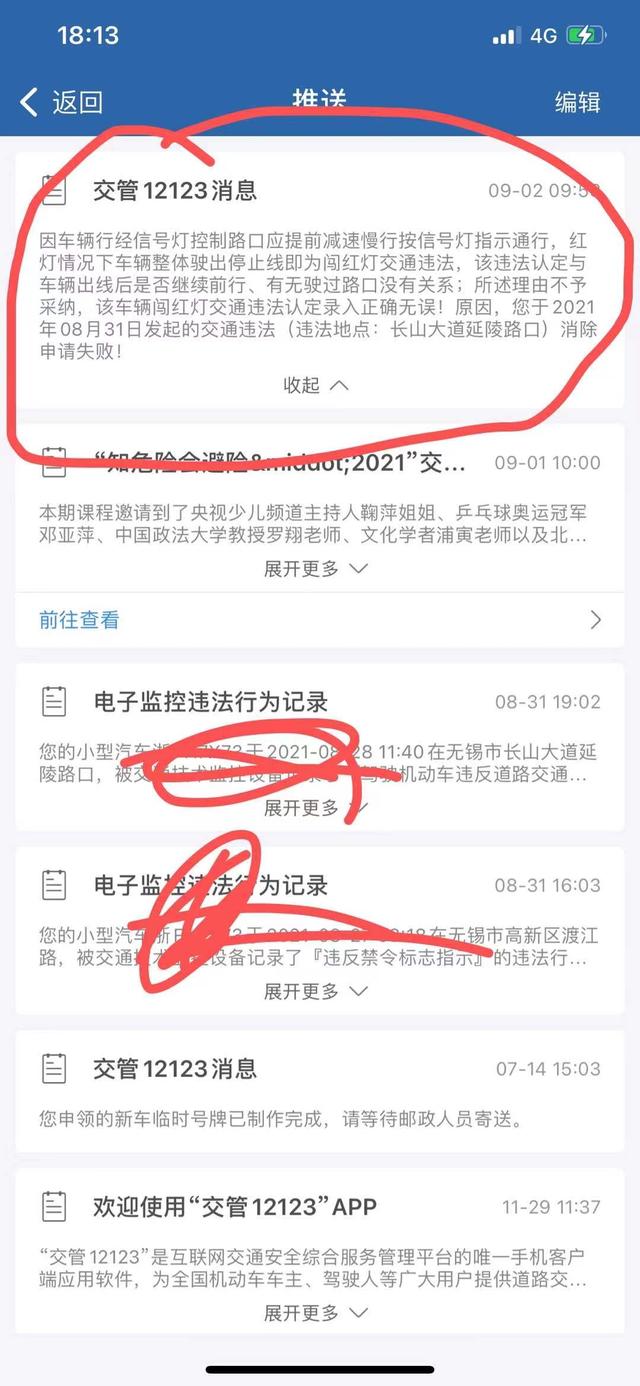Open the 07-14 新车临时号牌 message
640x1386 pixels.
pyautogui.click(x=320, y=1091)
